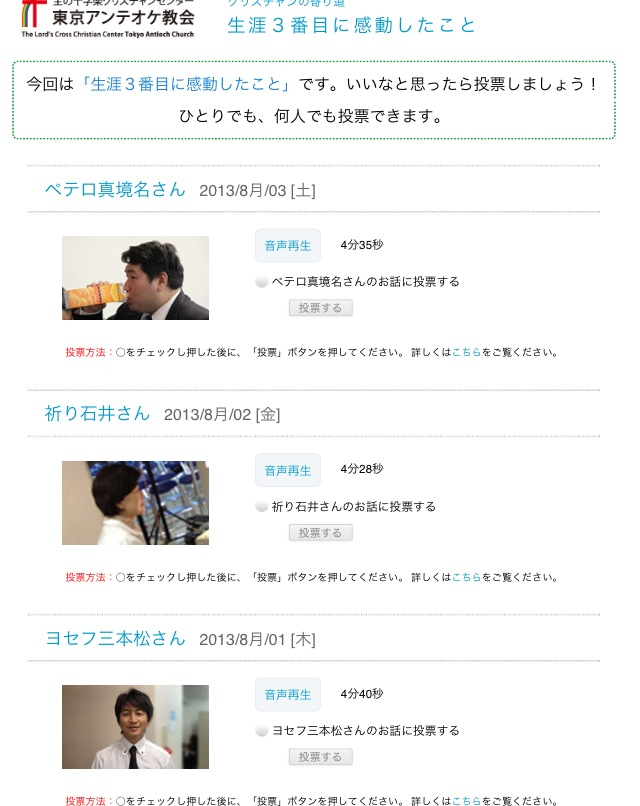Screen dimensions: 640x806
Task: Open ペテロ真境名さん title link
Action: point(115,189)
